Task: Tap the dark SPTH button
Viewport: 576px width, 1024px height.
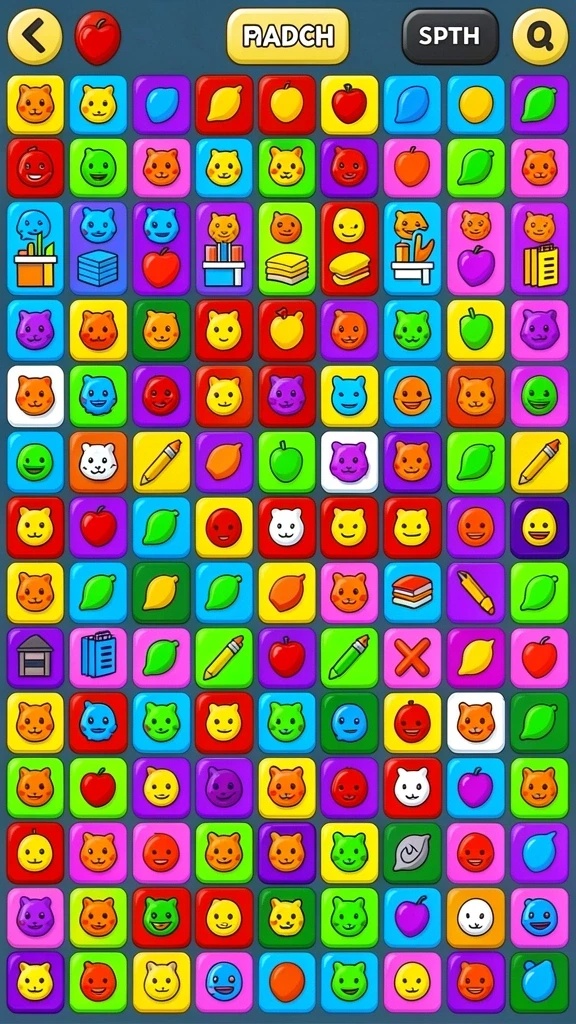Action: coord(450,36)
